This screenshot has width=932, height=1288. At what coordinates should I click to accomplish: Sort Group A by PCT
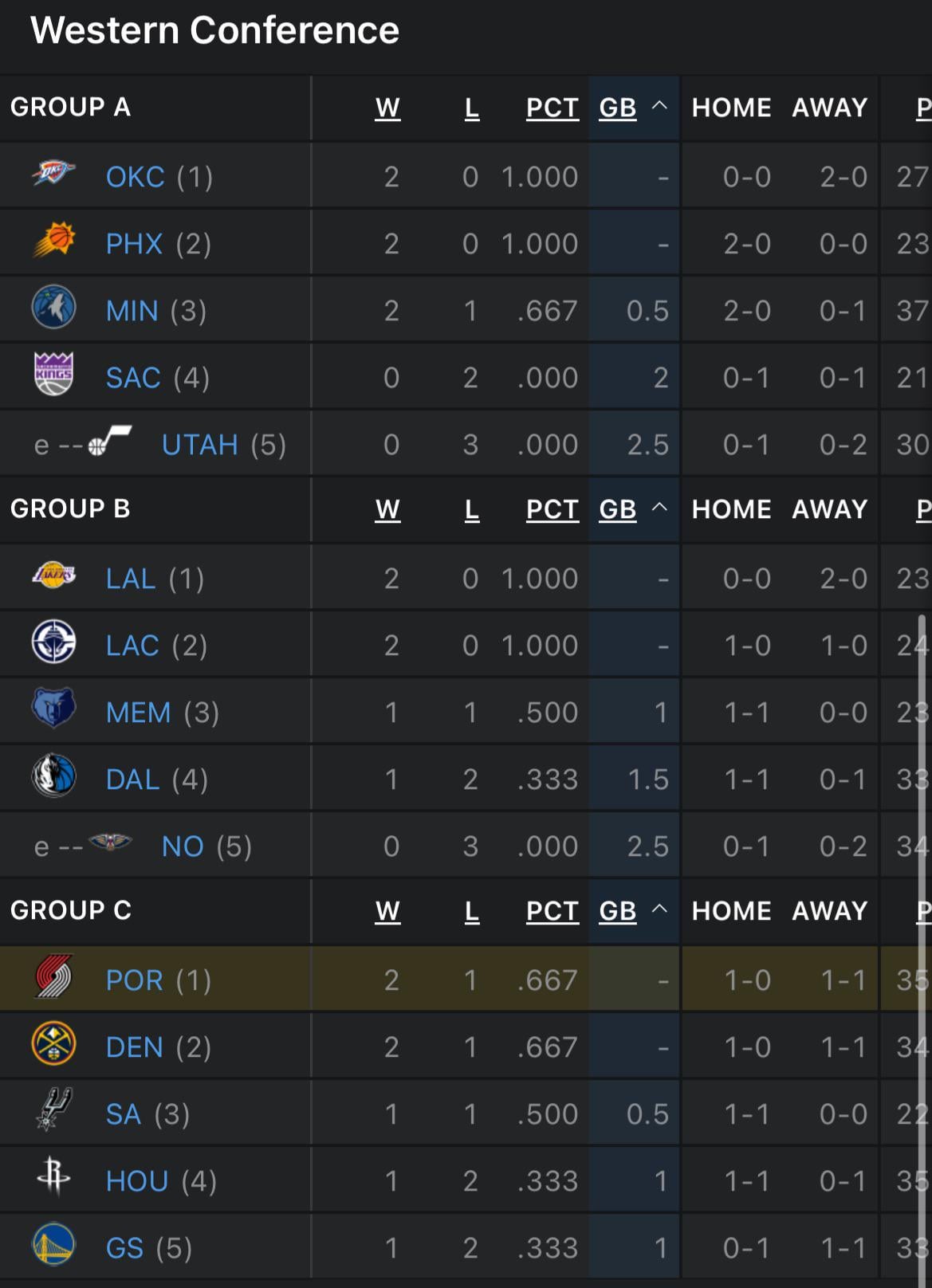coord(552,108)
